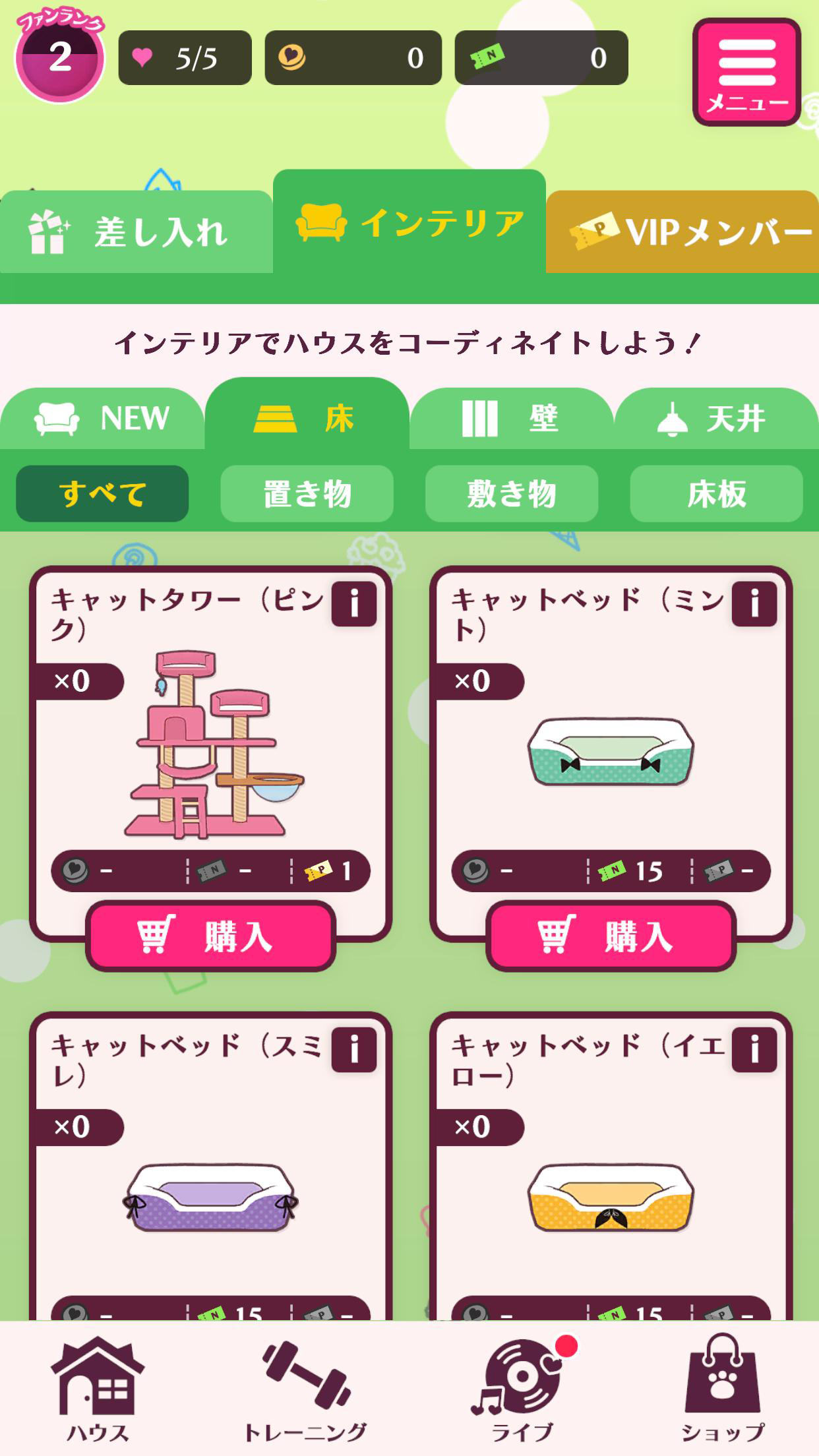Screen dimensions: 819x1456
Task: View info for キャットタワー（ピンク）
Action: pos(354,603)
